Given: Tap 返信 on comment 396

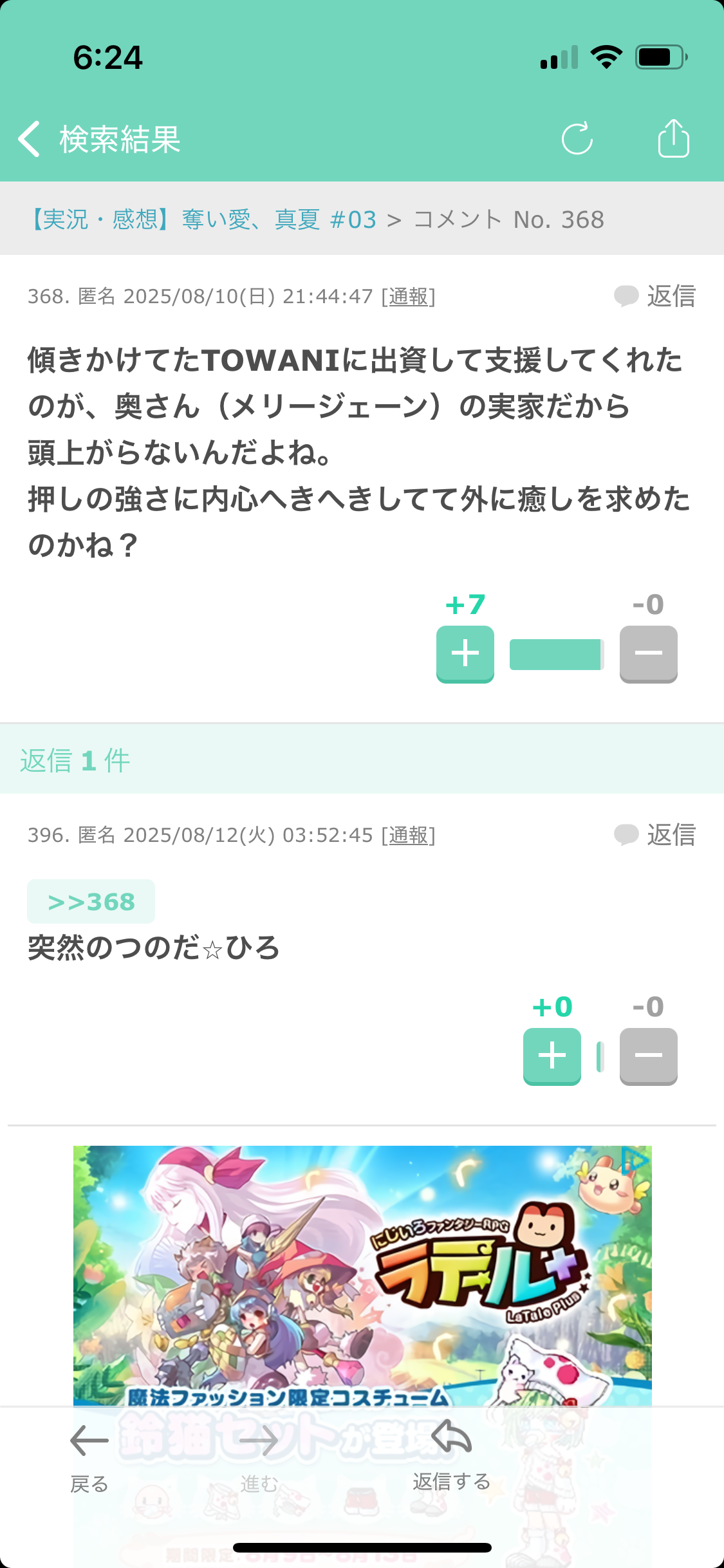Looking at the screenshot, I should point(654,835).
